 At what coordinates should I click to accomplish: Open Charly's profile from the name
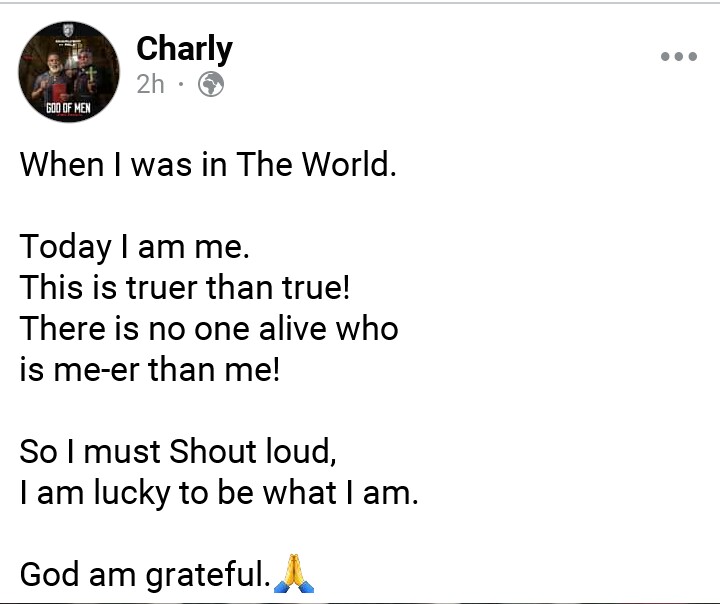pyautogui.click(x=184, y=48)
